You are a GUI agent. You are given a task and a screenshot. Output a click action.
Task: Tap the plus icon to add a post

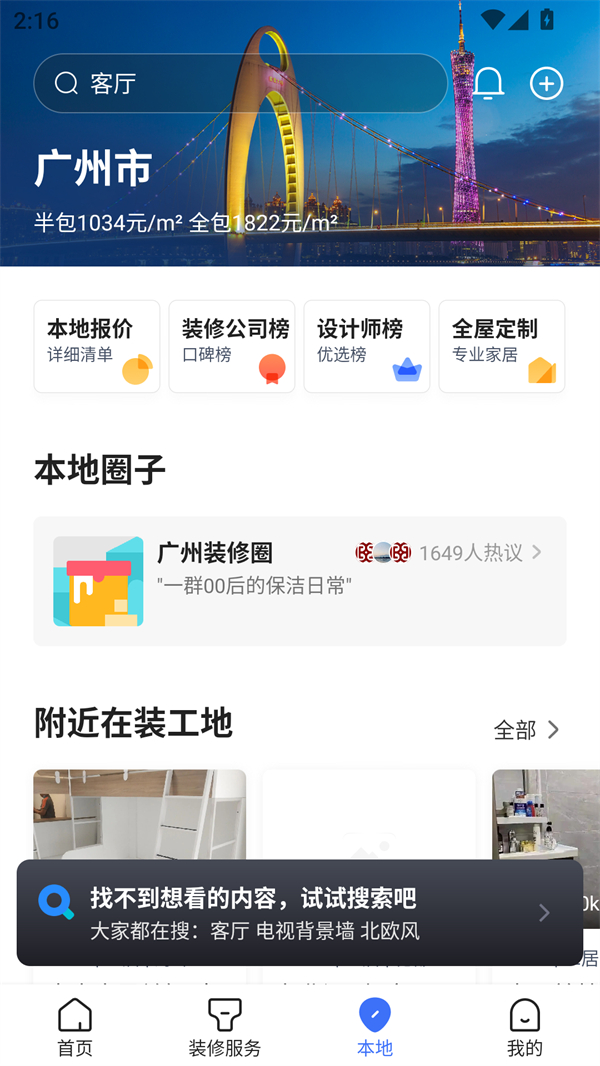(546, 83)
